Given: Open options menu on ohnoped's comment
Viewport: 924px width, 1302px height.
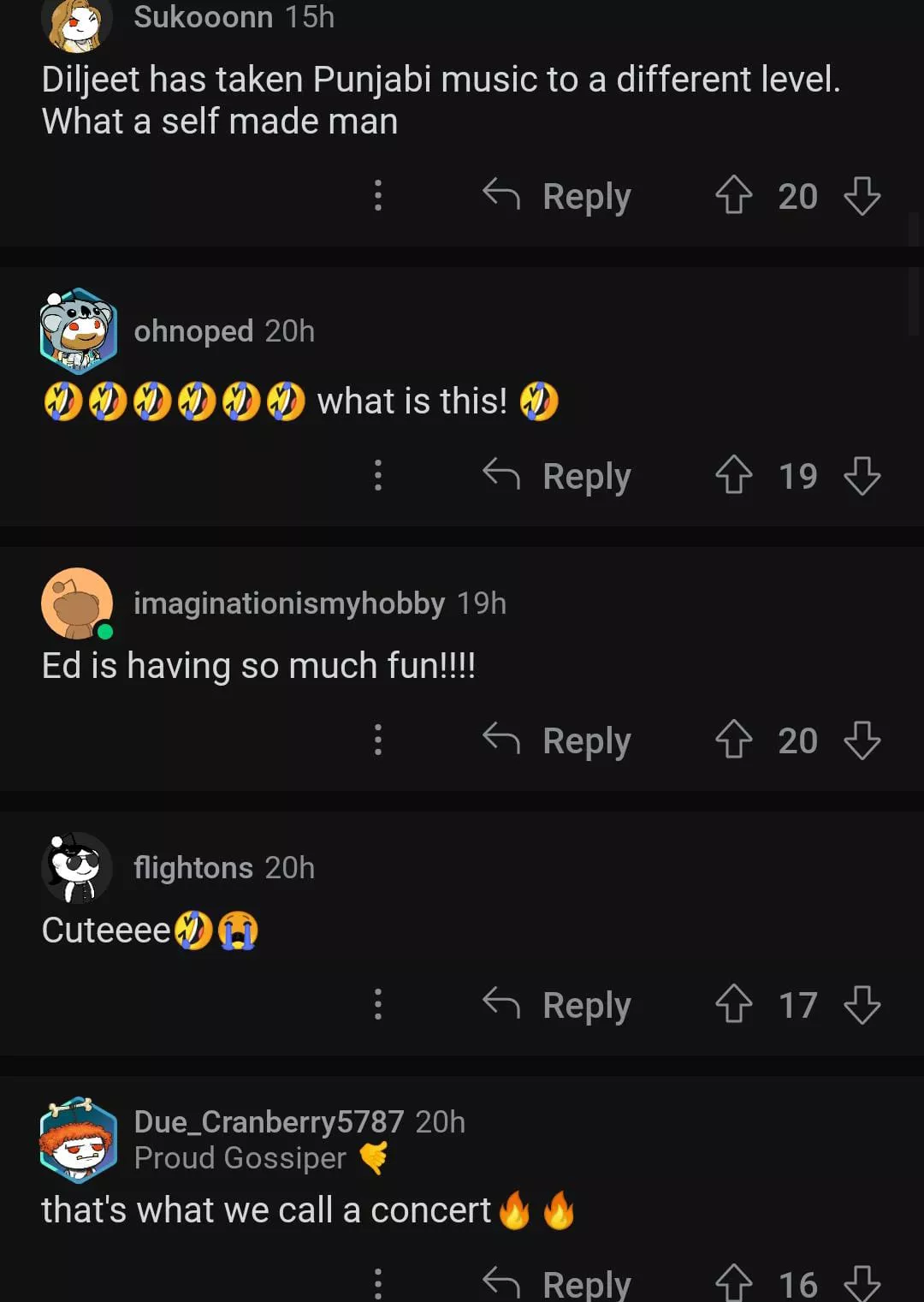Looking at the screenshot, I should (377, 475).
